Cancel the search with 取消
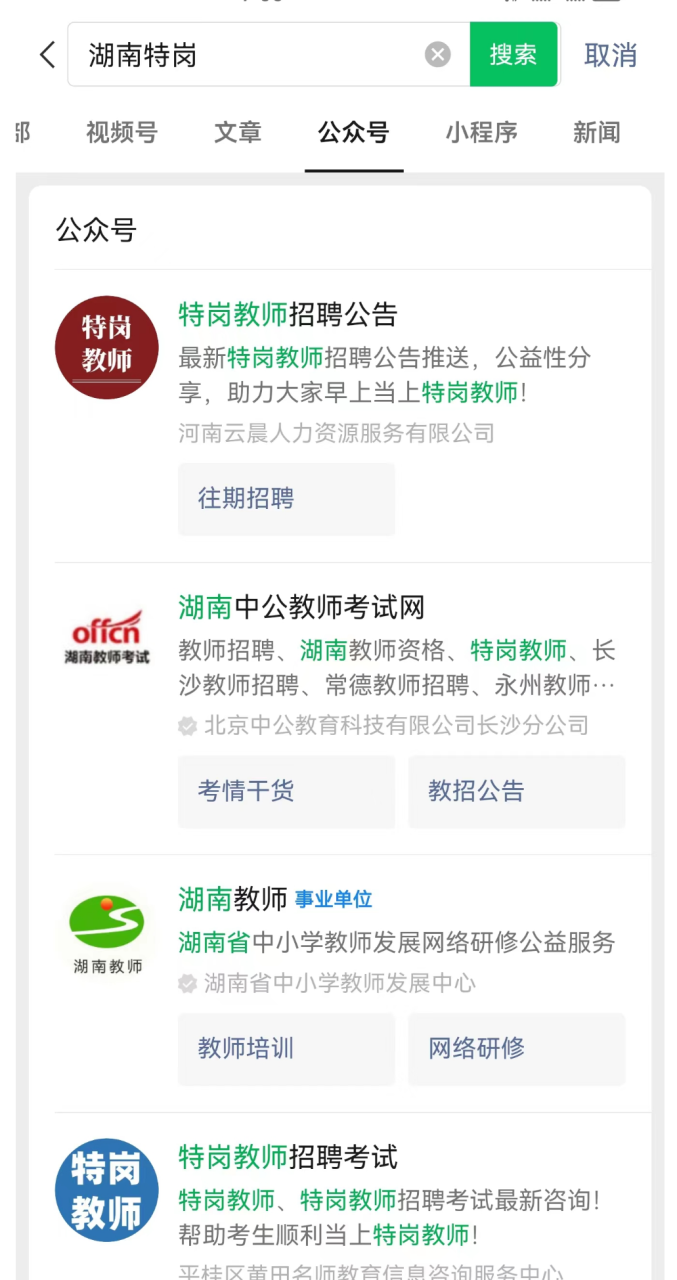The image size is (677, 1280). tap(610, 55)
